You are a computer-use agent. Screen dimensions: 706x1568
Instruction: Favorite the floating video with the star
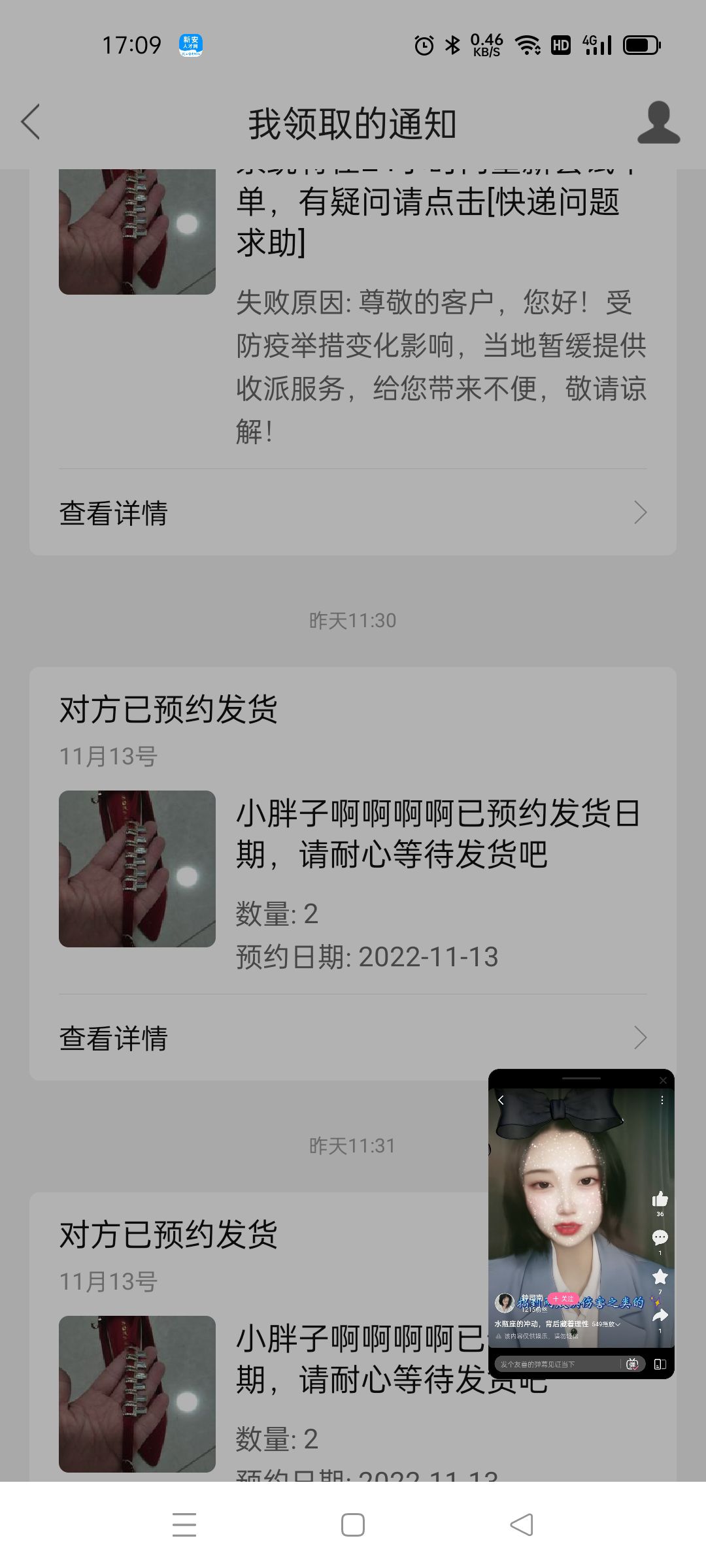660,1276
